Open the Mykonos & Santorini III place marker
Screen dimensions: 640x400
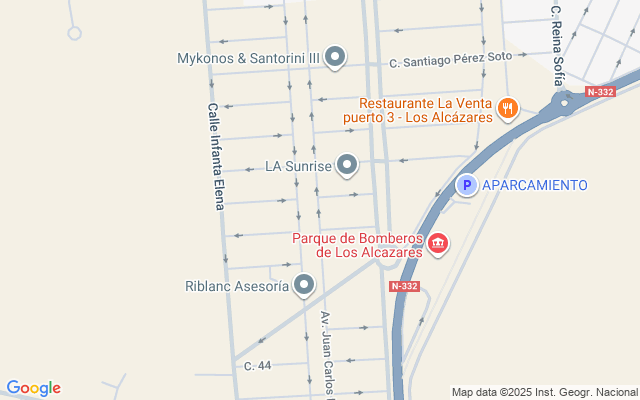tap(336, 58)
